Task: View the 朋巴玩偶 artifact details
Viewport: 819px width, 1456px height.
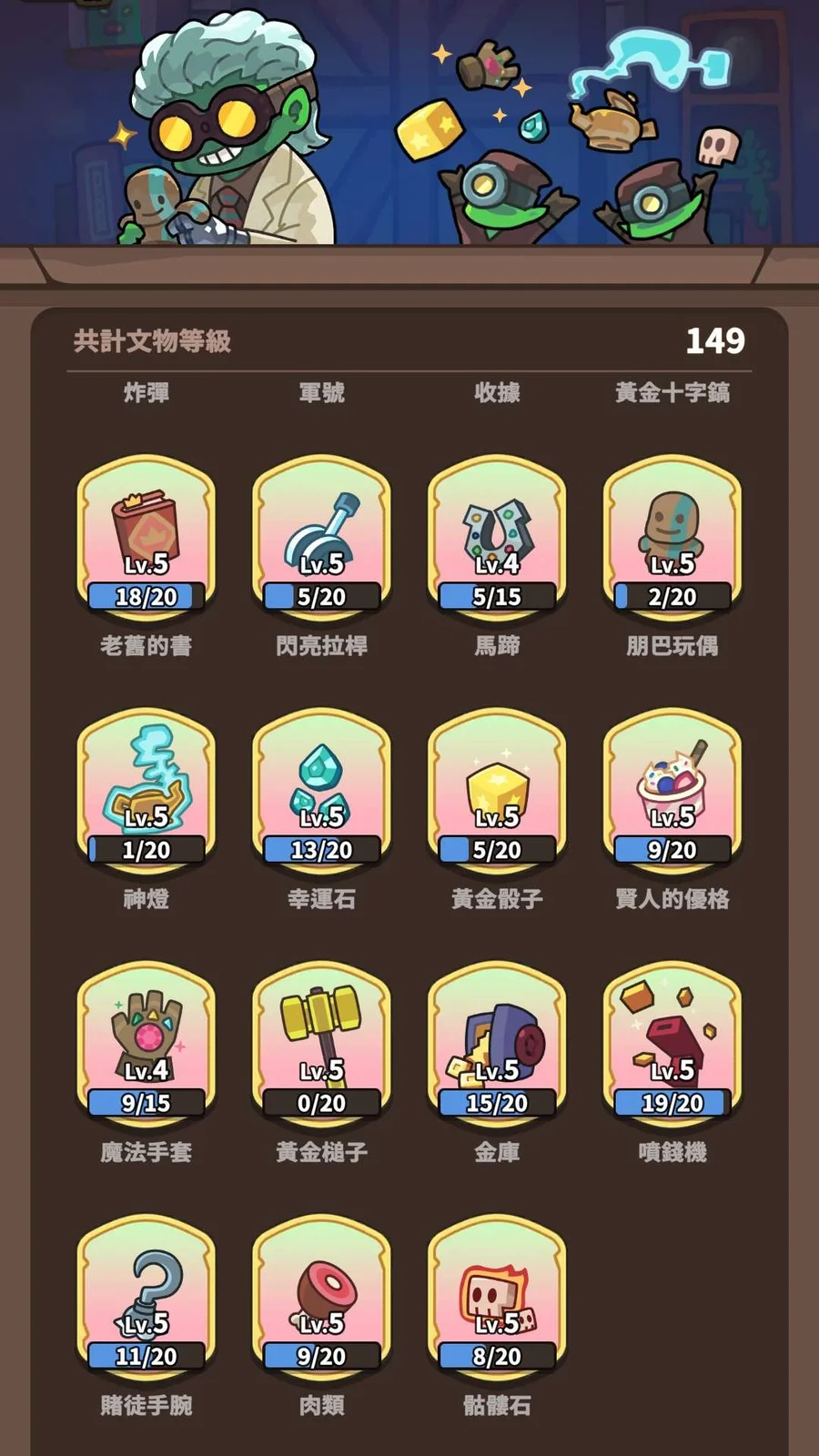Action: pyautogui.click(x=672, y=537)
